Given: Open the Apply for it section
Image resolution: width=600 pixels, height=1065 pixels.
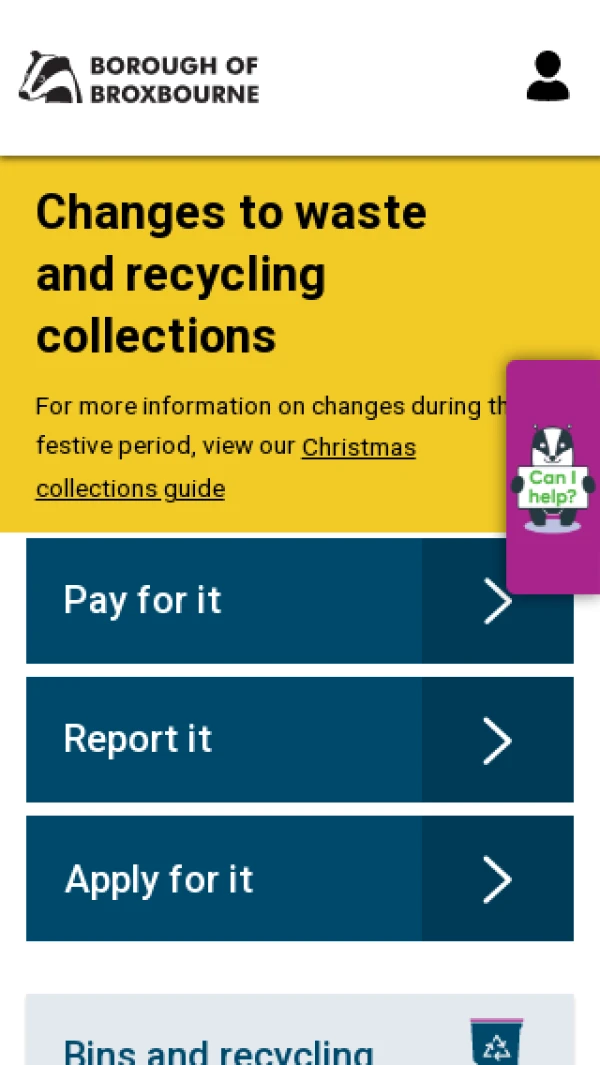Looking at the screenshot, I should (299, 879).
